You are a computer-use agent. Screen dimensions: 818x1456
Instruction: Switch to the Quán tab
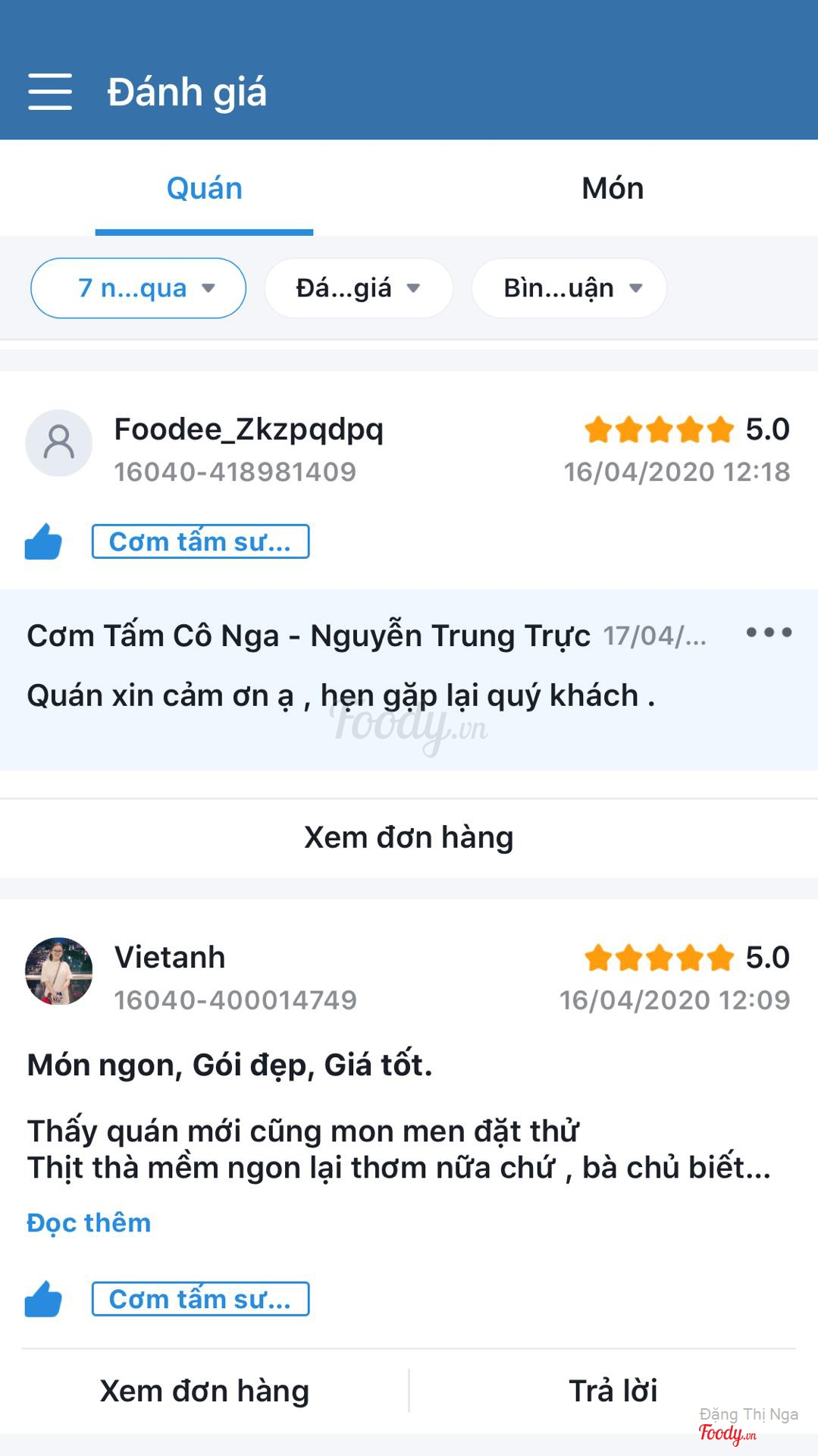204,189
